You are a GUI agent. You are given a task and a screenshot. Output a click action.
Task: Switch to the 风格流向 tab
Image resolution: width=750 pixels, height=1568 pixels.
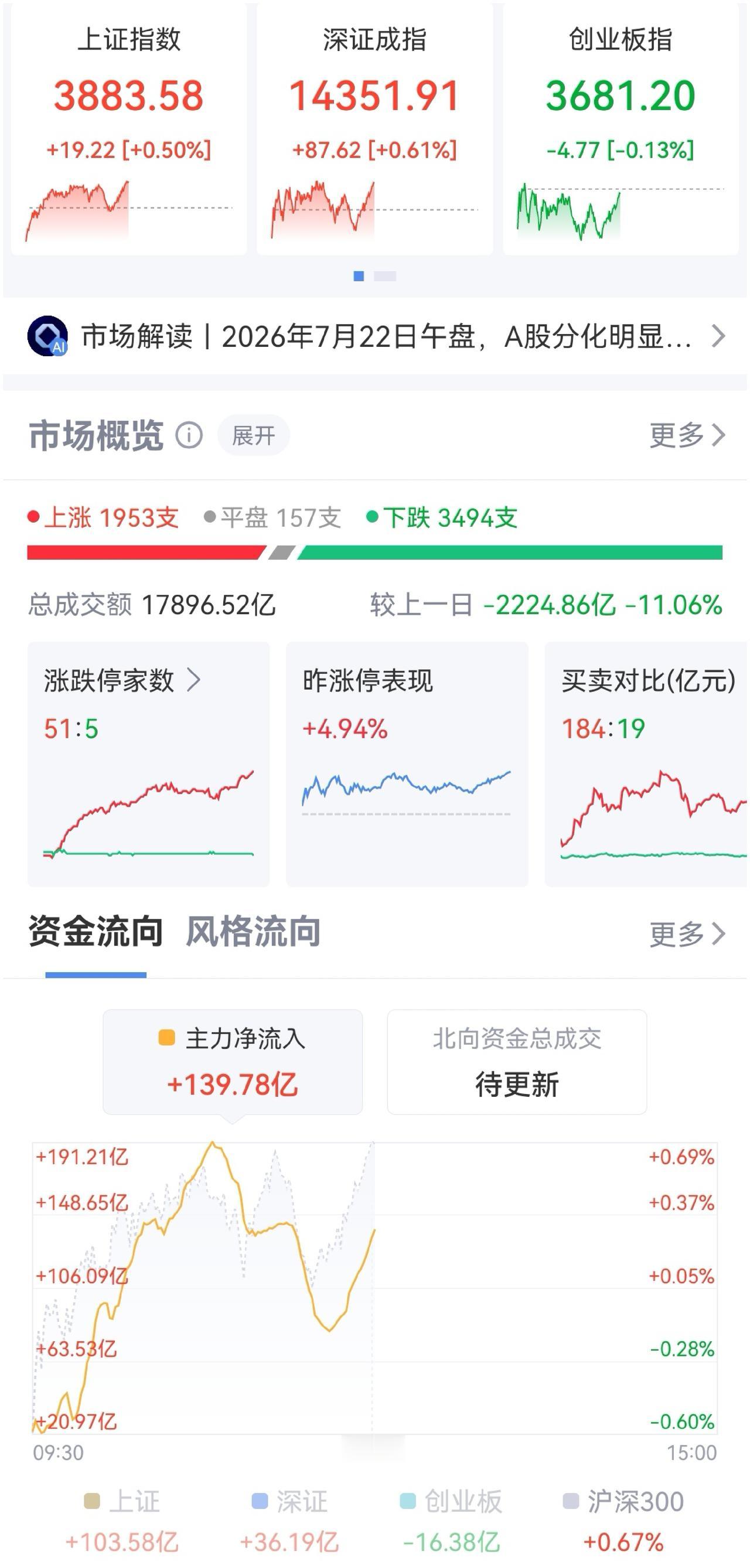[253, 932]
